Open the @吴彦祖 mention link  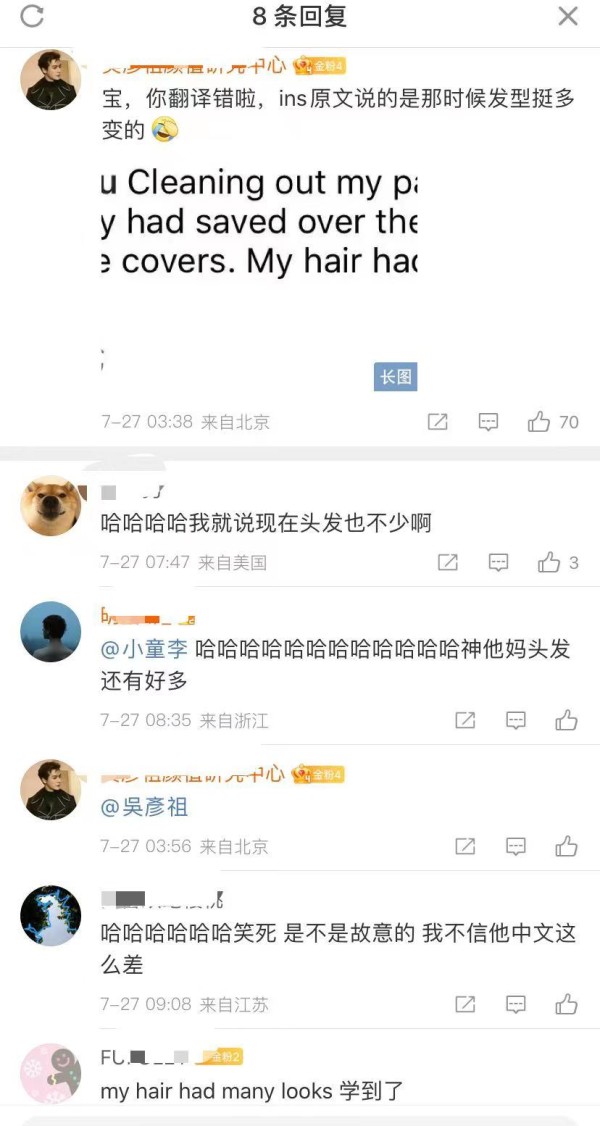[x=146, y=807]
